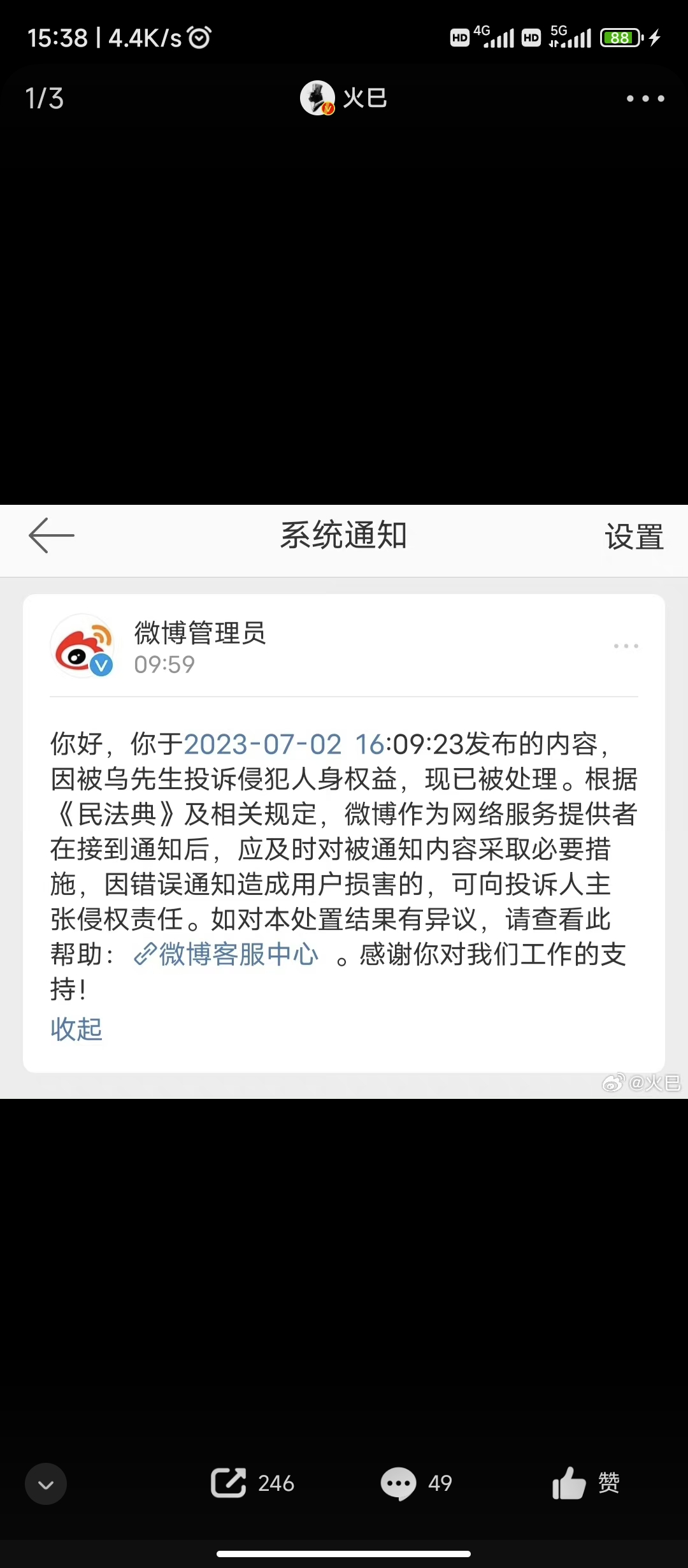Collapse the bottom bar with down chevron

click(46, 1484)
